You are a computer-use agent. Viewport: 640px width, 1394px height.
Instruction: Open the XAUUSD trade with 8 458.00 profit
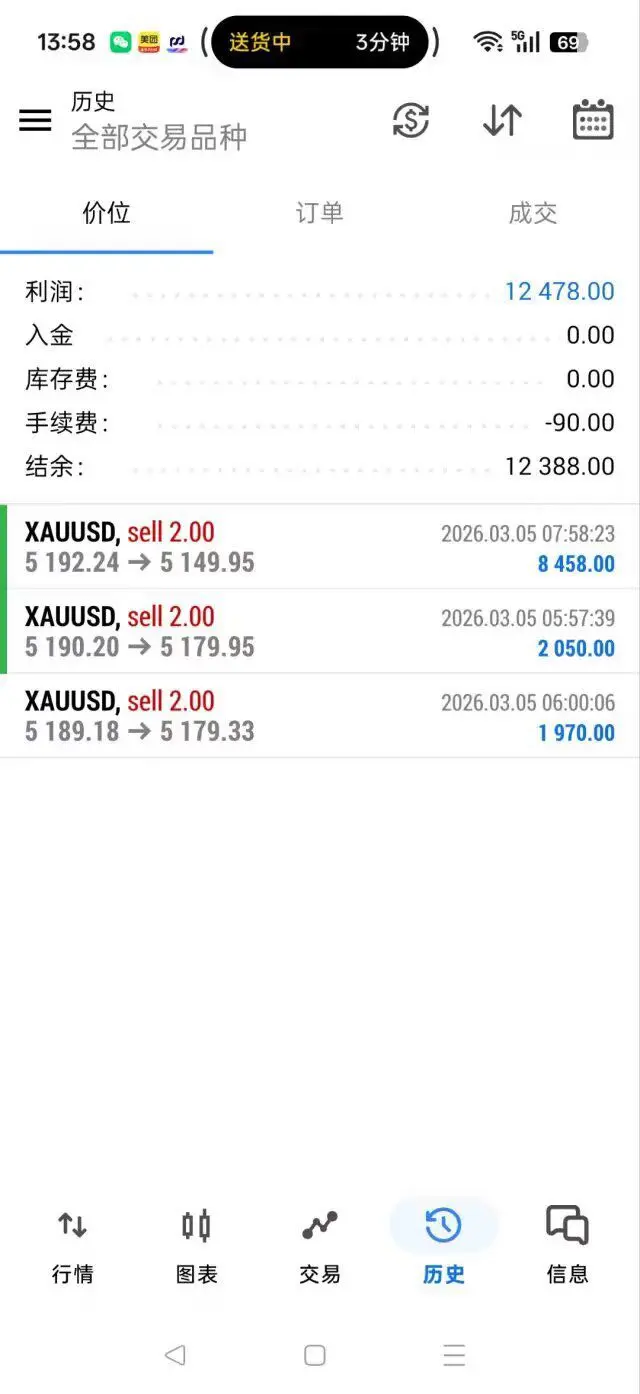pyautogui.click(x=320, y=547)
